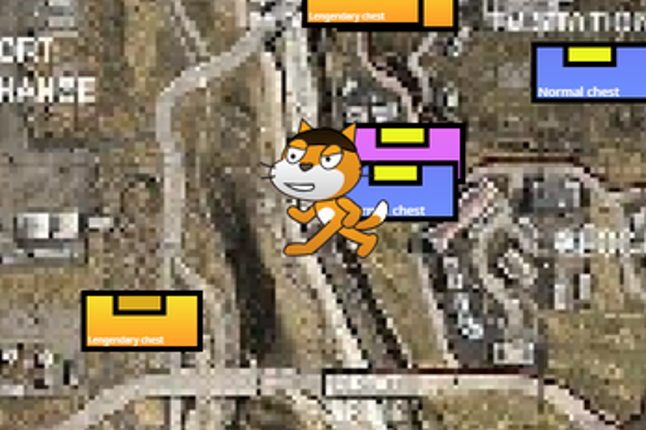Open the purple chest beside the cat
This screenshot has width=646, height=430.
(412, 144)
